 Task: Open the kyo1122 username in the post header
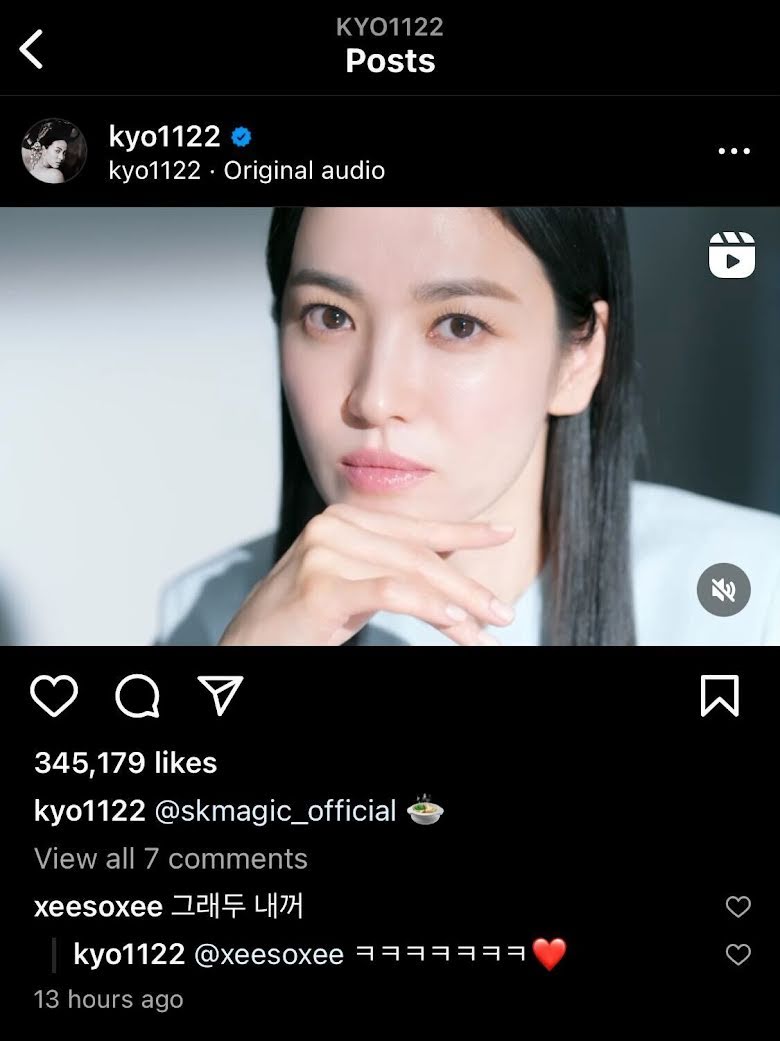(x=164, y=136)
